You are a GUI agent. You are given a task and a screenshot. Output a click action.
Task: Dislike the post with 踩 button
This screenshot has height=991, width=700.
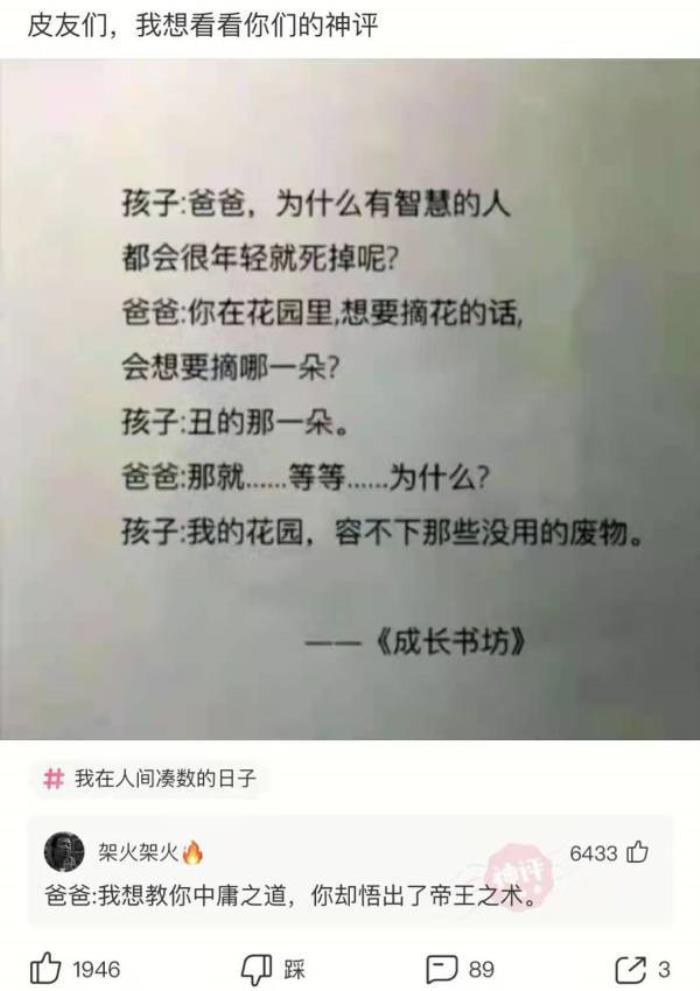pyautogui.click(x=256, y=968)
